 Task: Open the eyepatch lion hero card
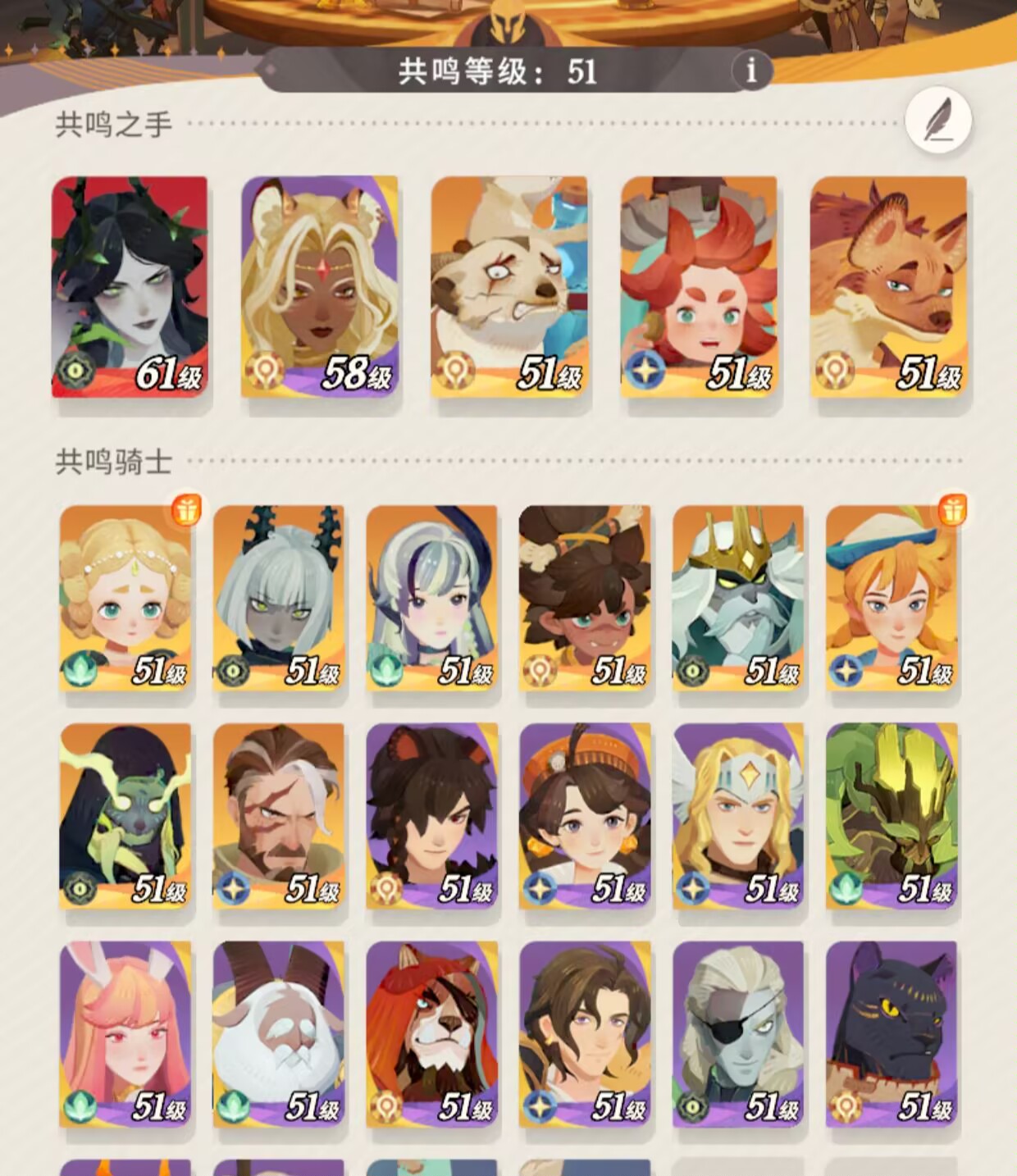click(x=432, y=1034)
